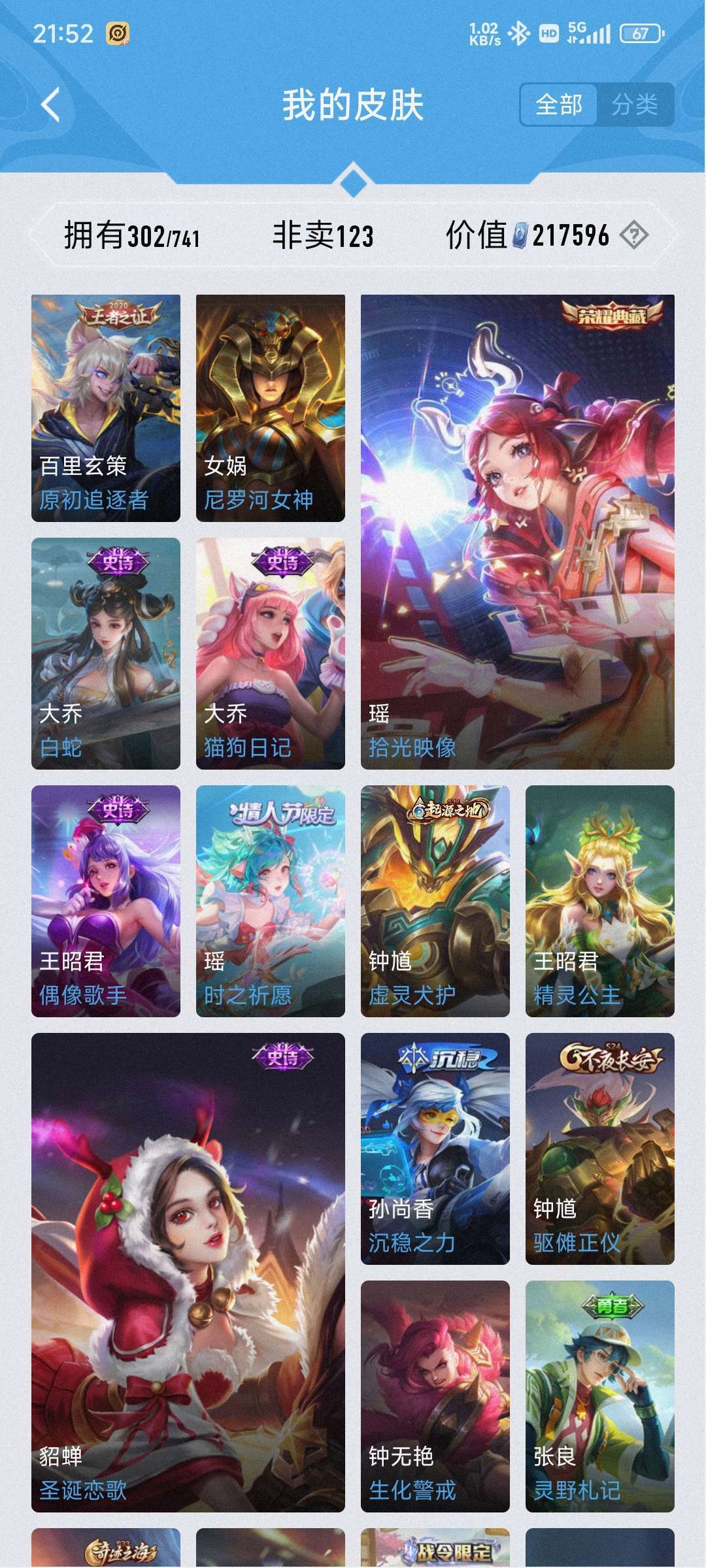Open 瑶 时之祈愿 skin card
The image size is (706, 1568).
pos(271,901)
